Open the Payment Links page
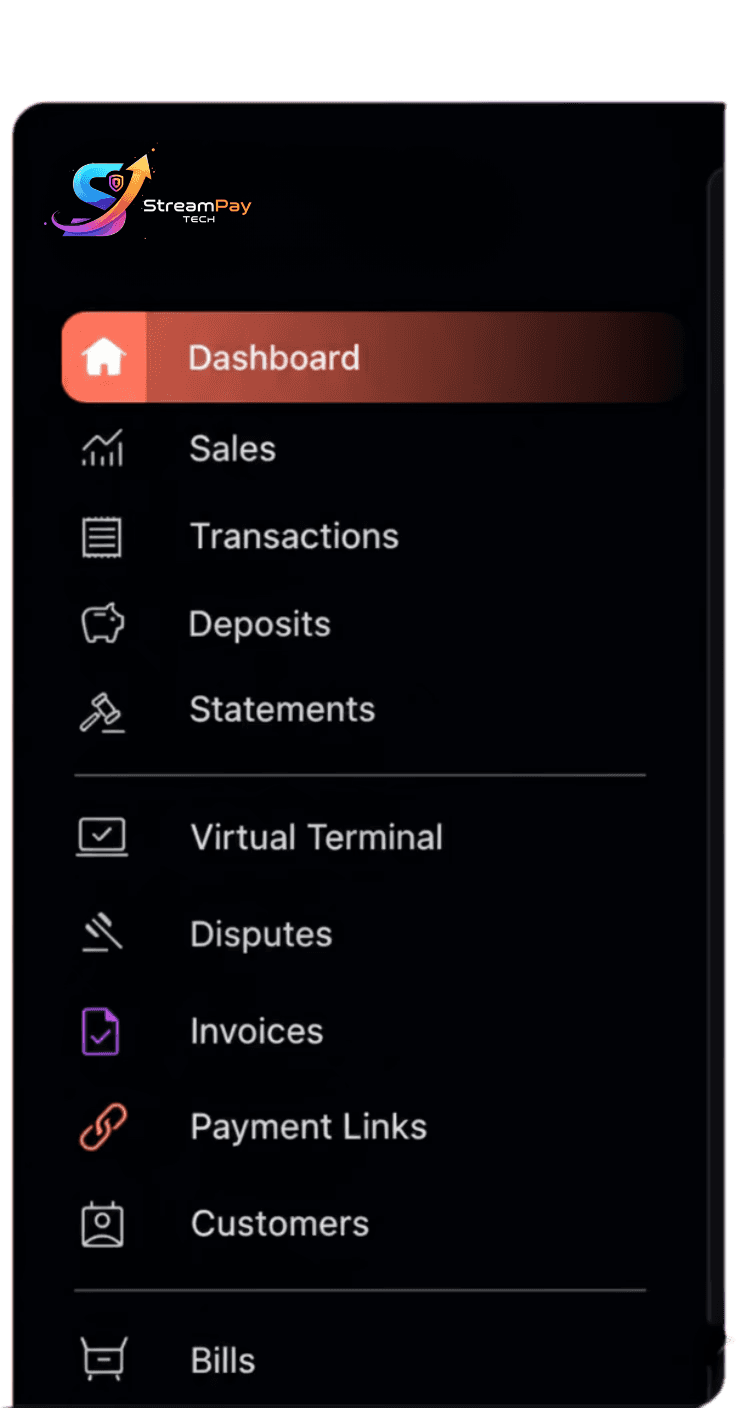Viewport: 736px width, 1408px height. 308,1126
